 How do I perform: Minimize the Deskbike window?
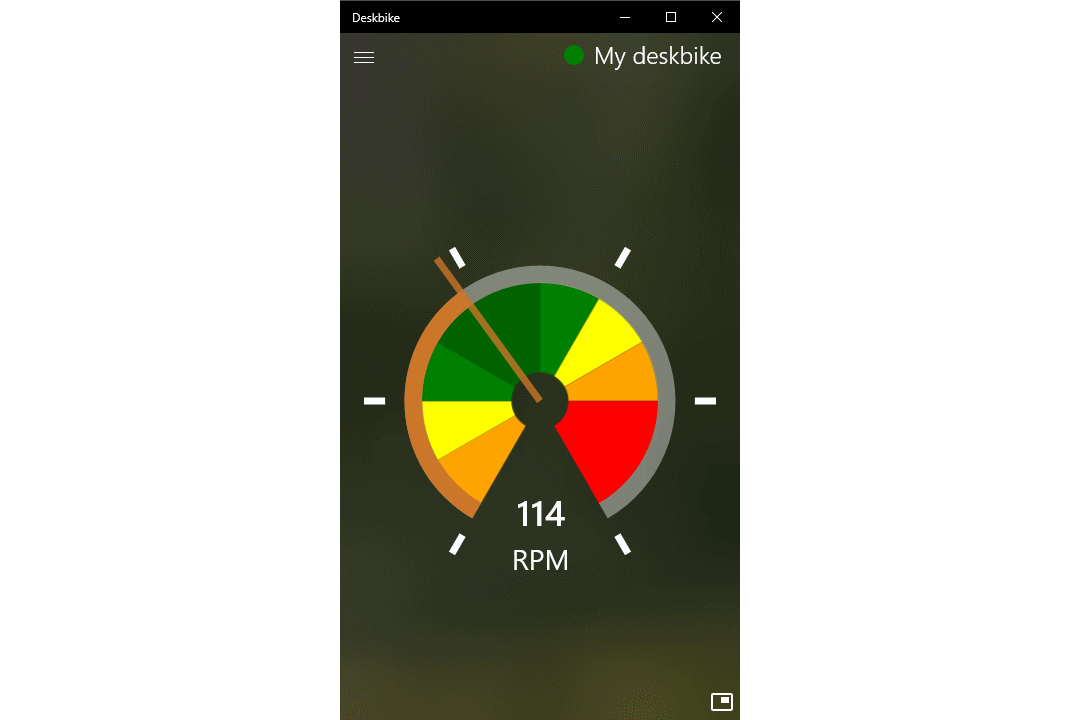coord(625,17)
